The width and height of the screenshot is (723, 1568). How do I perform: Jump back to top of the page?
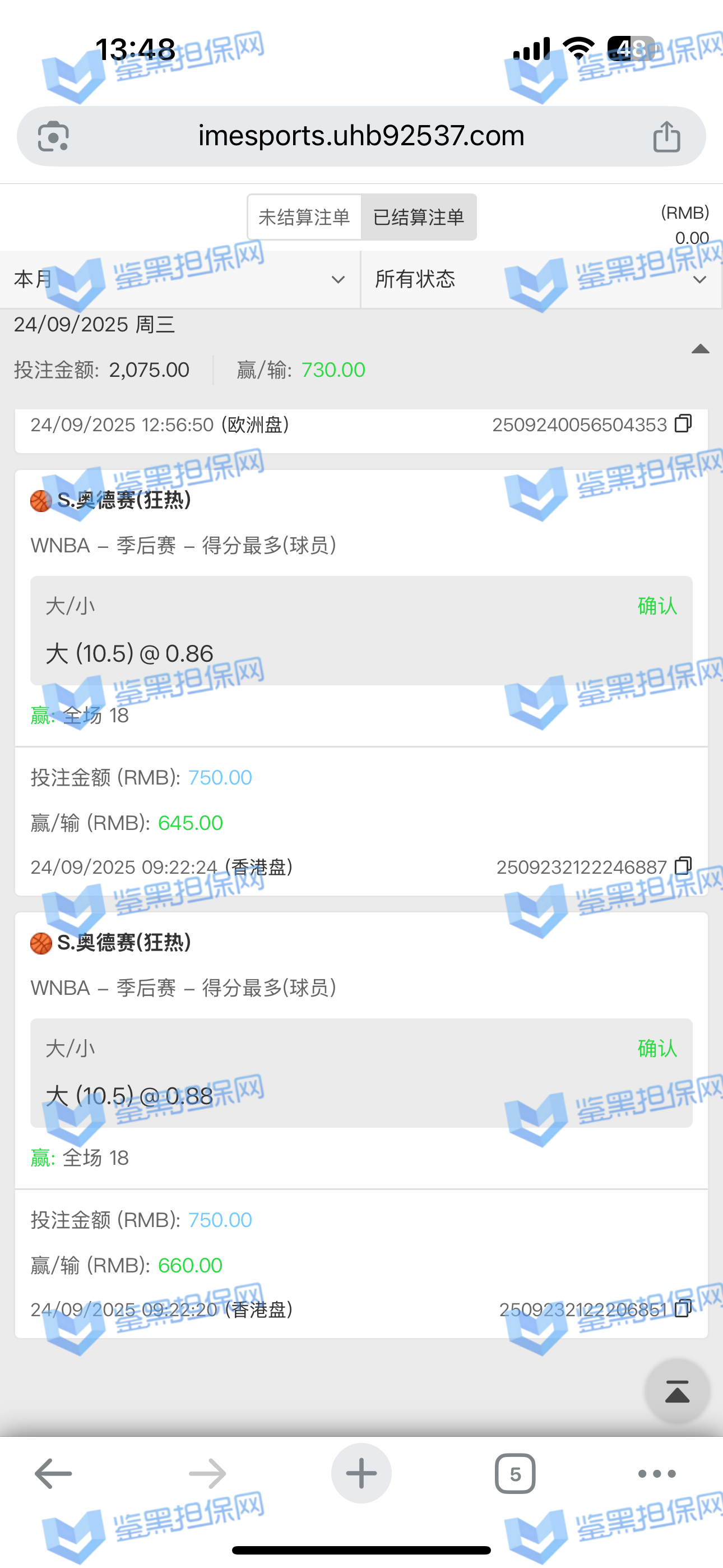pyautogui.click(x=676, y=1392)
